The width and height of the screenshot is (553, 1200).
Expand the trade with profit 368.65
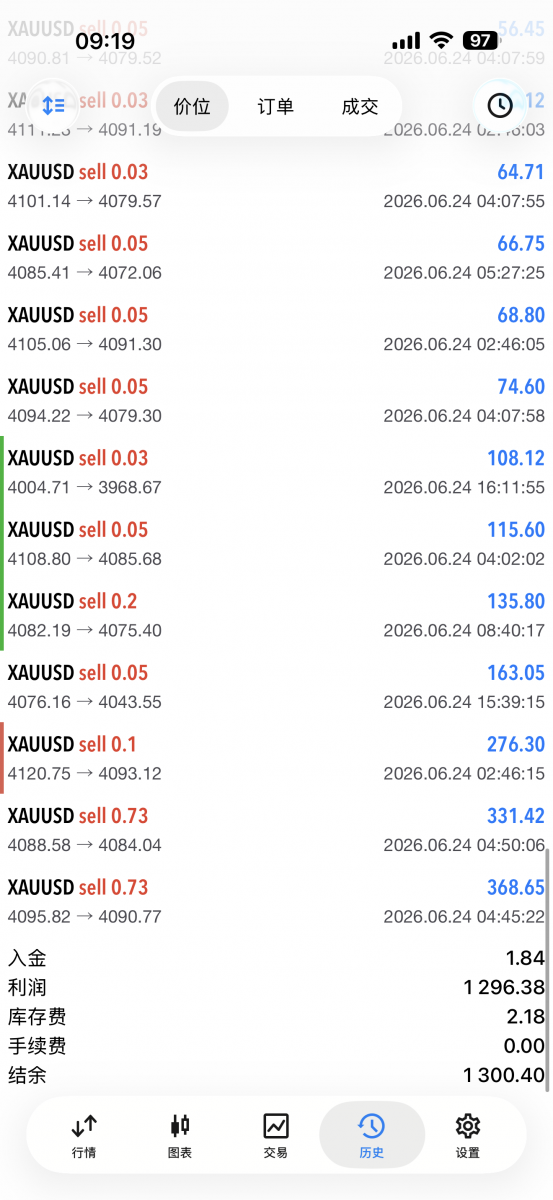click(276, 901)
